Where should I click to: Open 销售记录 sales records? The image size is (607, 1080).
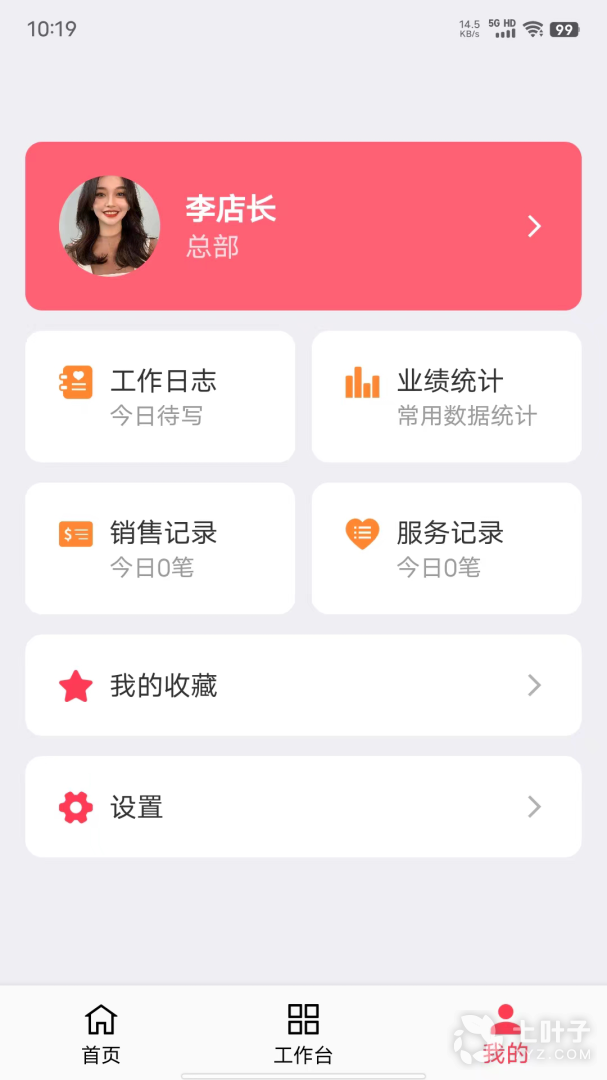(x=160, y=548)
